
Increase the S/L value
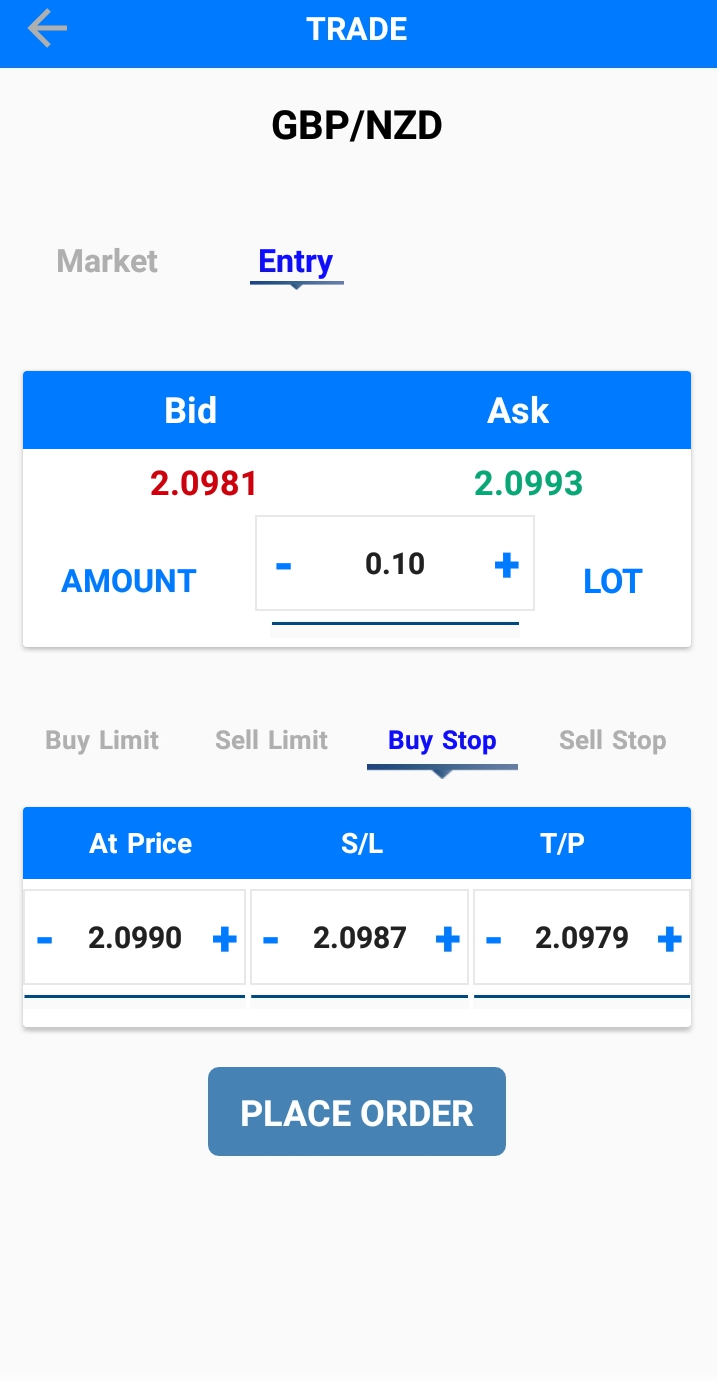coord(448,939)
